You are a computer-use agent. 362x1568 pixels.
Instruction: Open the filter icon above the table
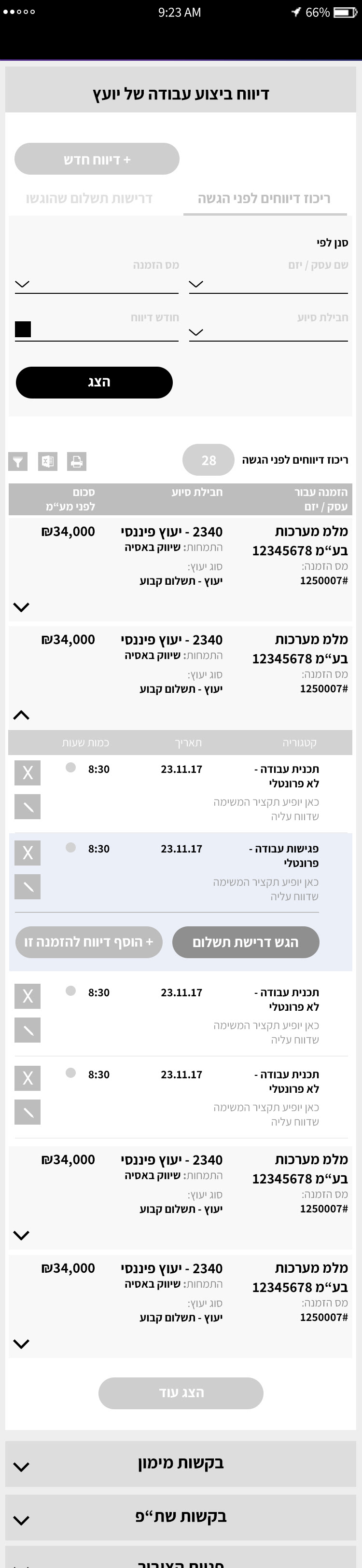tap(18, 461)
